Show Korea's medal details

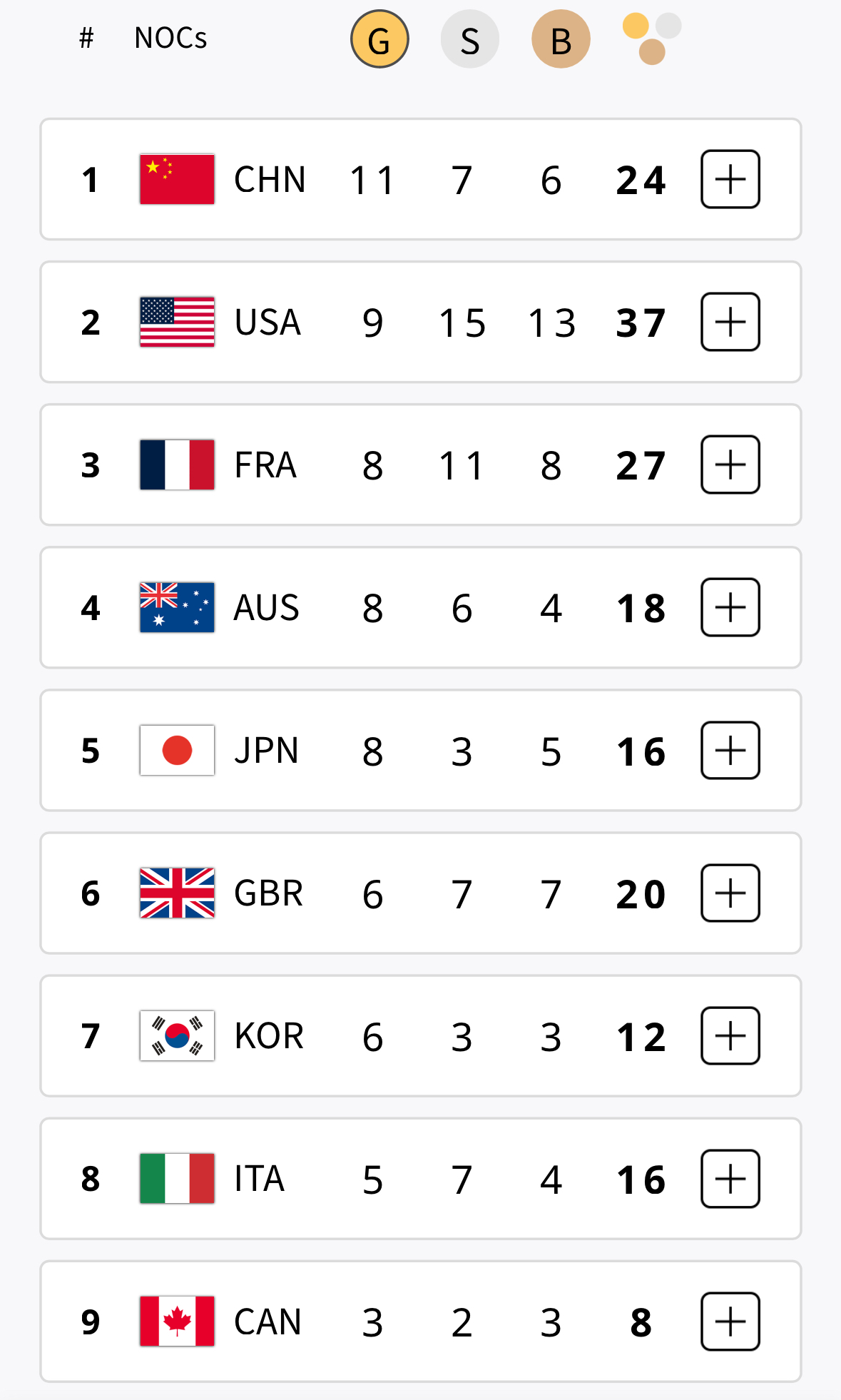(730, 1035)
